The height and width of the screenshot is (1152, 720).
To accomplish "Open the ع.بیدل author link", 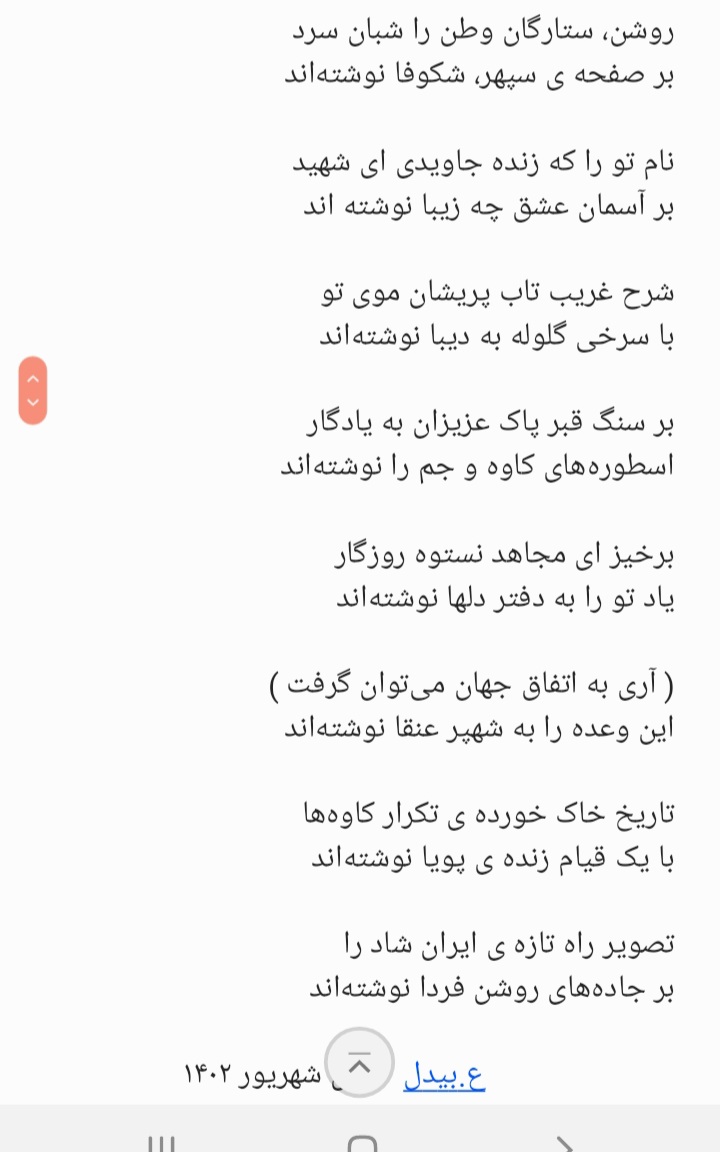I will tap(444, 1075).
